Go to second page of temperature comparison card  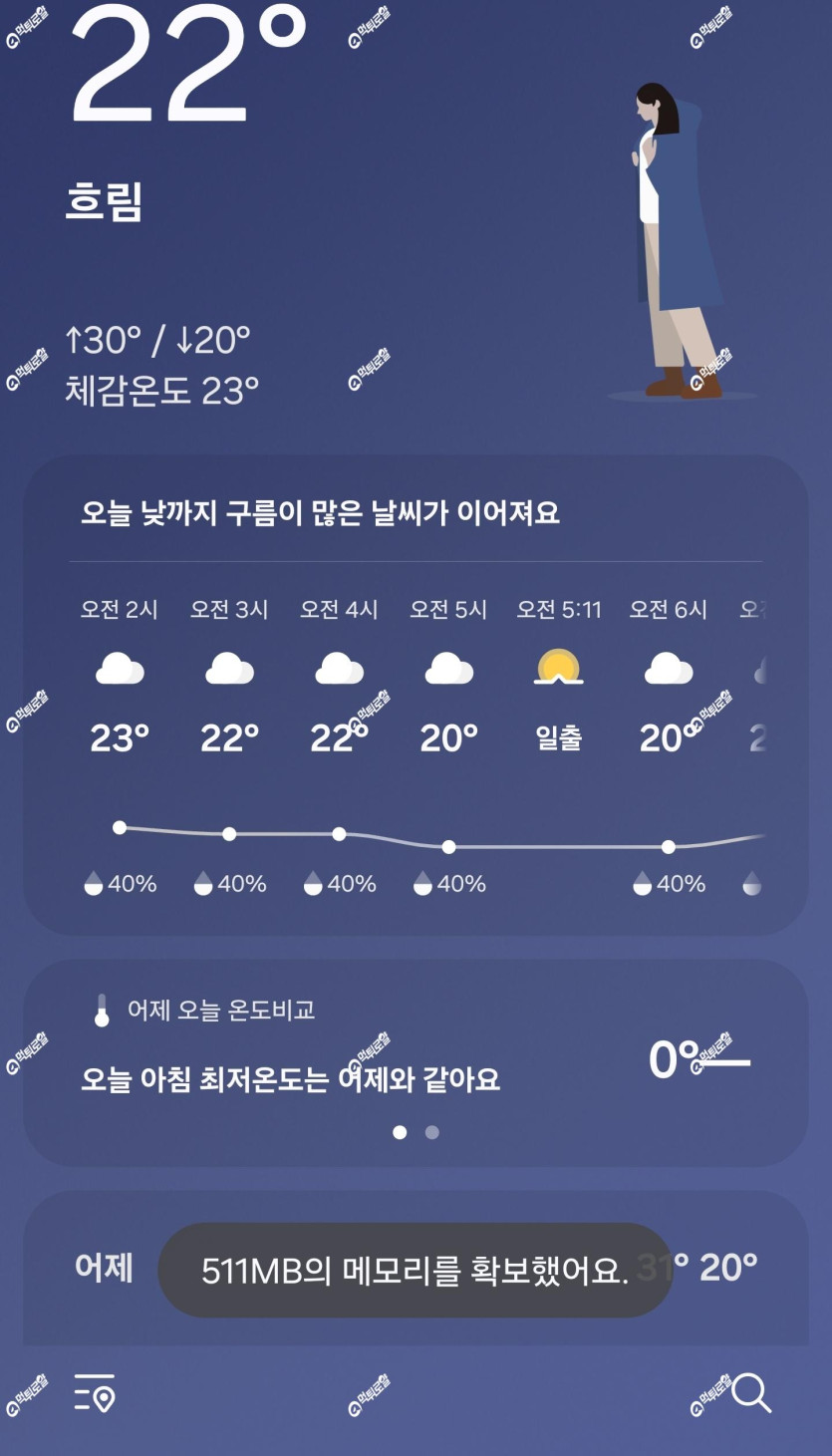(431, 1132)
